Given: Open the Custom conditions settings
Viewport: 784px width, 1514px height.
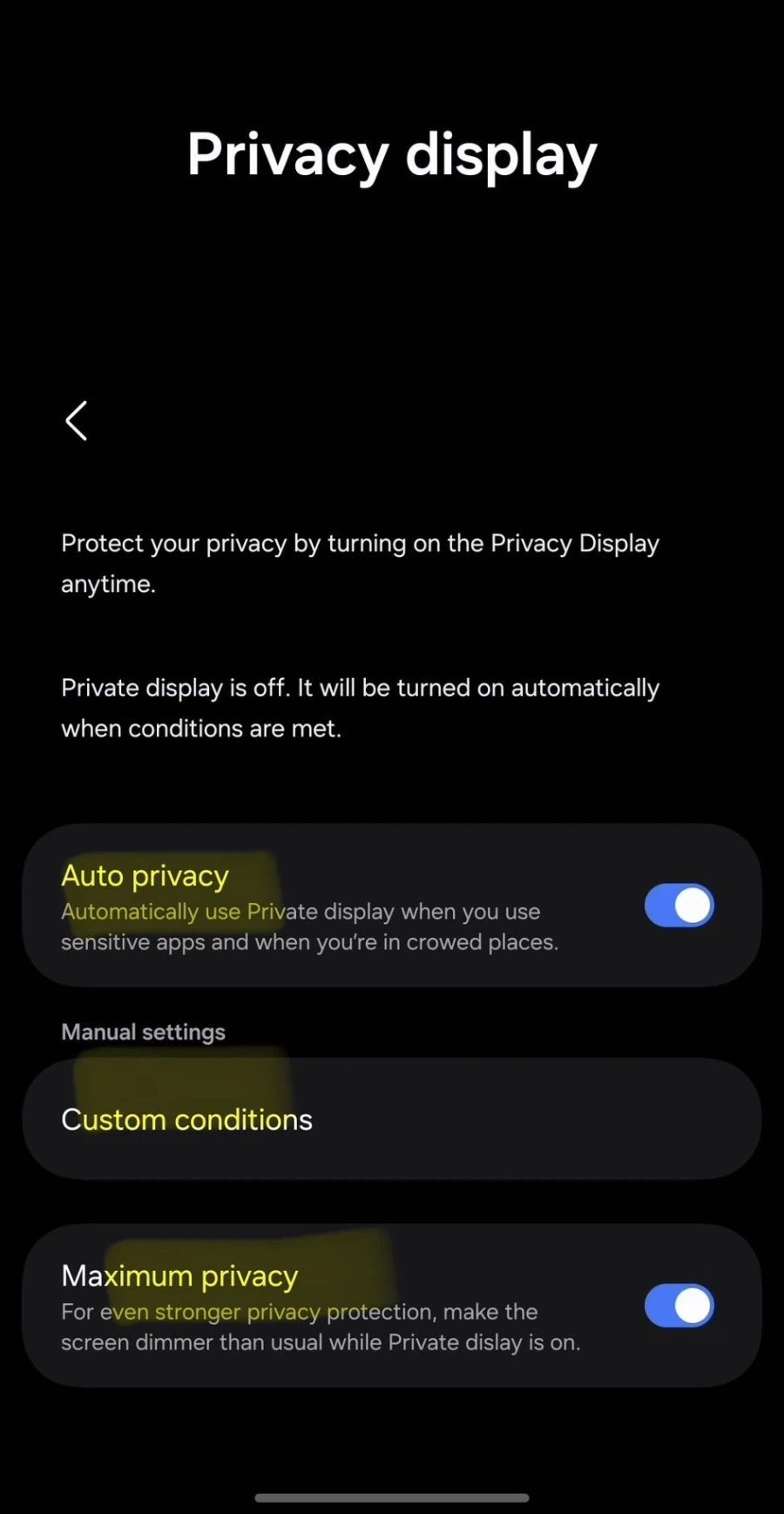Looking at the screenshot, I should coord(391,1119).
